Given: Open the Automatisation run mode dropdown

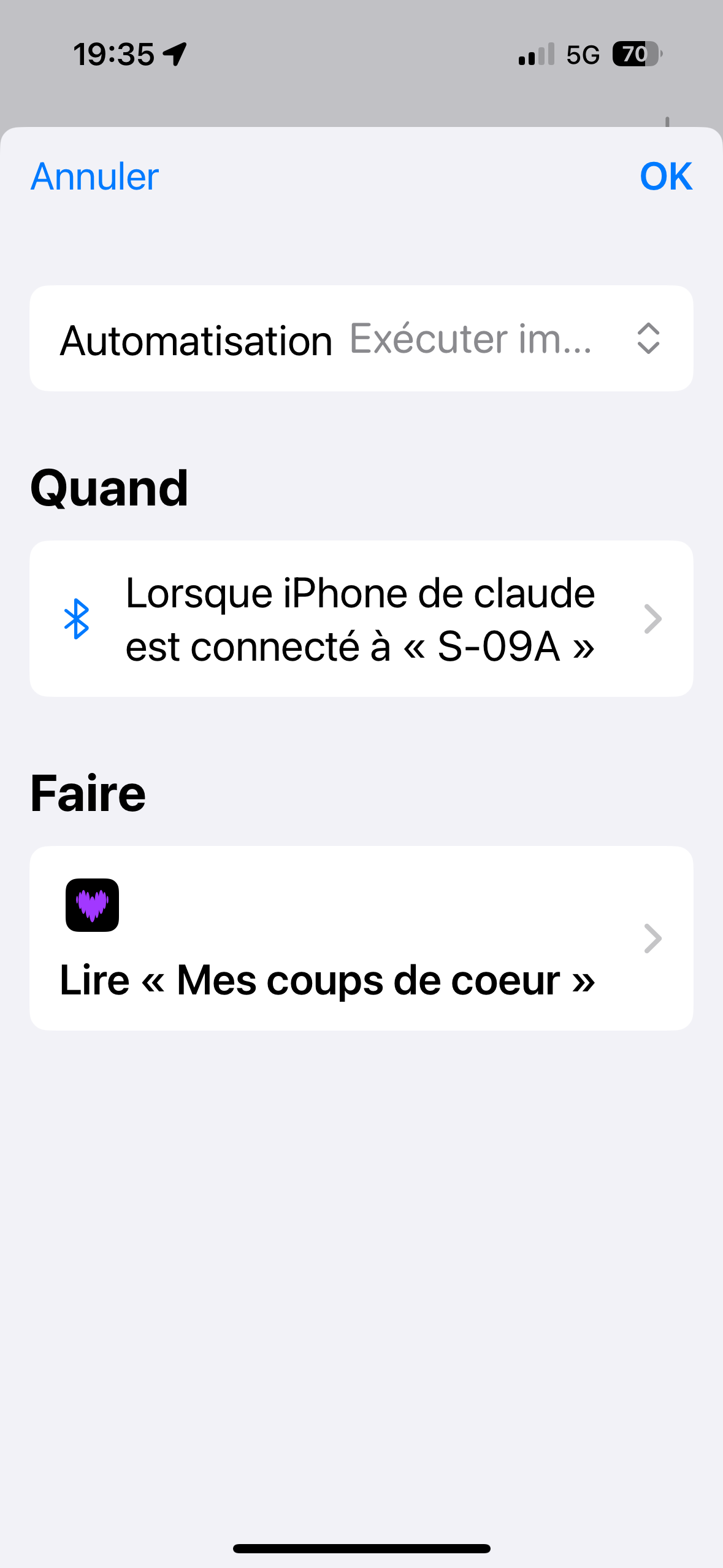Looking at the screenshot, I should pyautogui.click(x=503, y=339).
